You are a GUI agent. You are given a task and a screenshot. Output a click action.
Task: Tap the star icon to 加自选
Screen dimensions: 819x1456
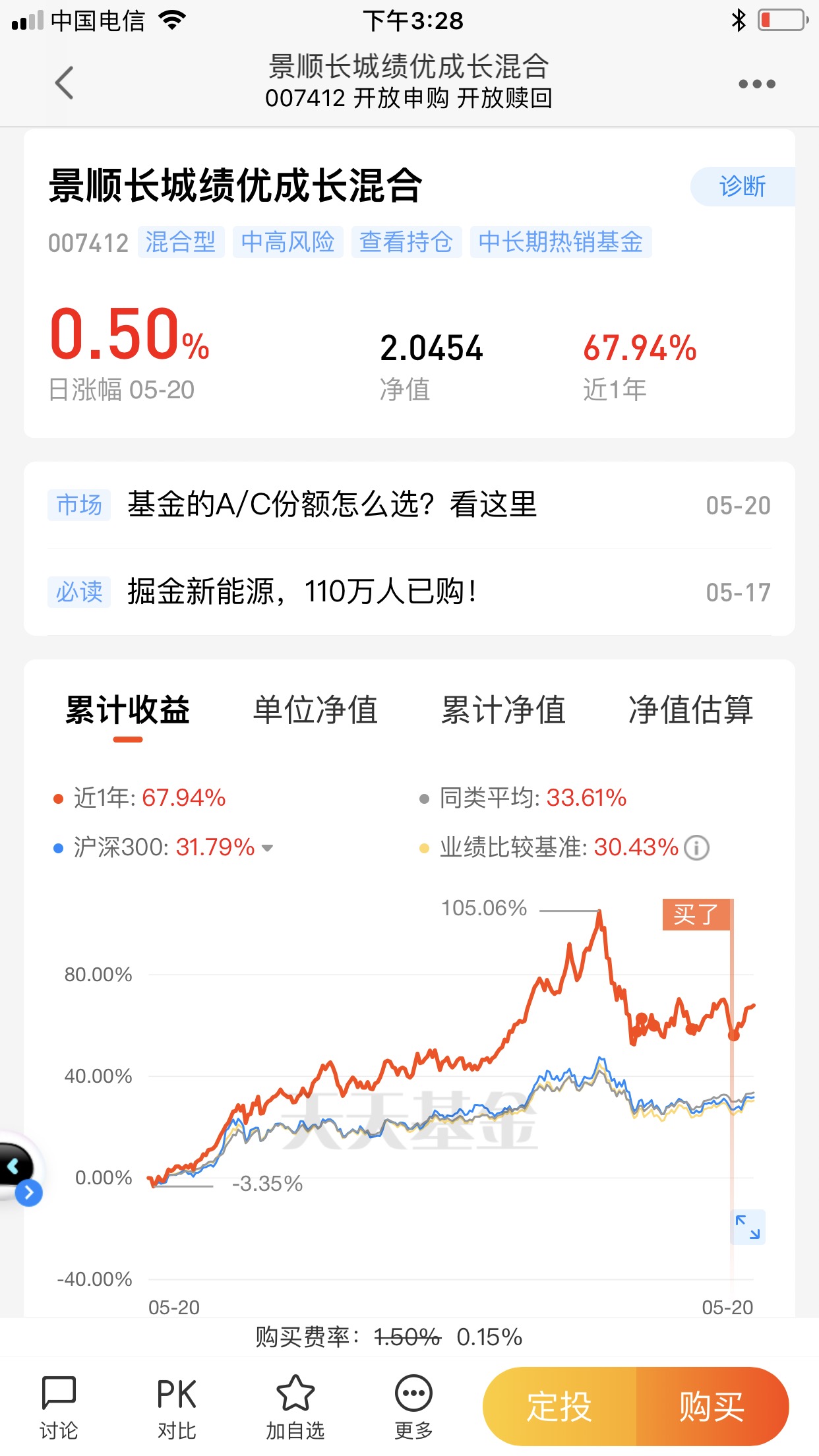tap(295, 1405)
